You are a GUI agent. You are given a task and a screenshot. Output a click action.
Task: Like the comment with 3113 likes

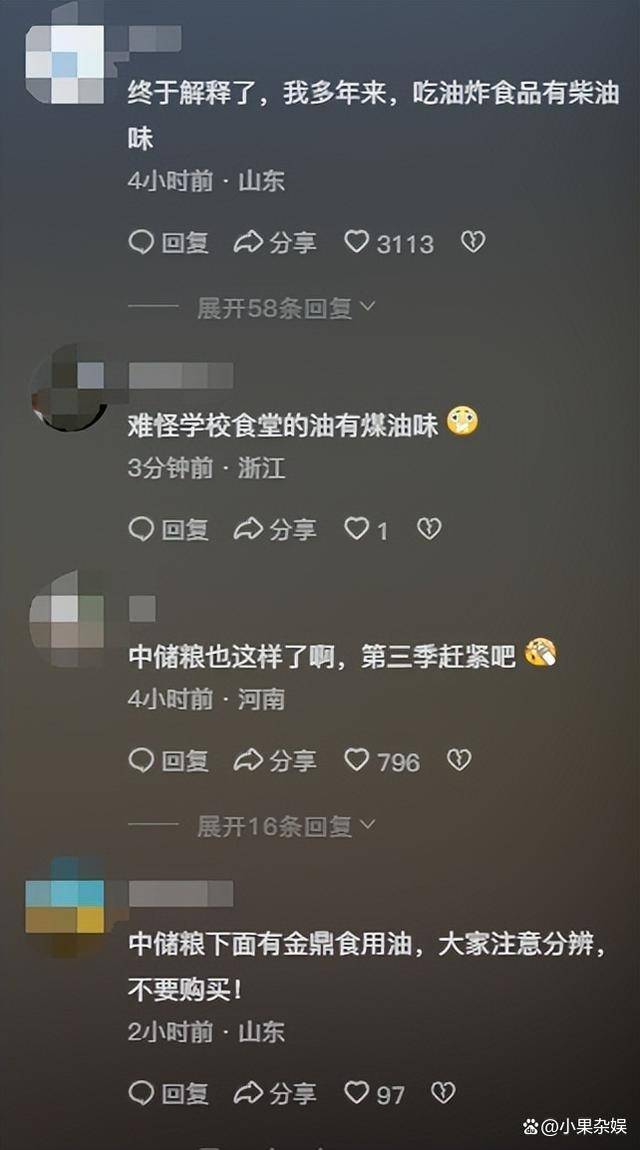[389, 243]
